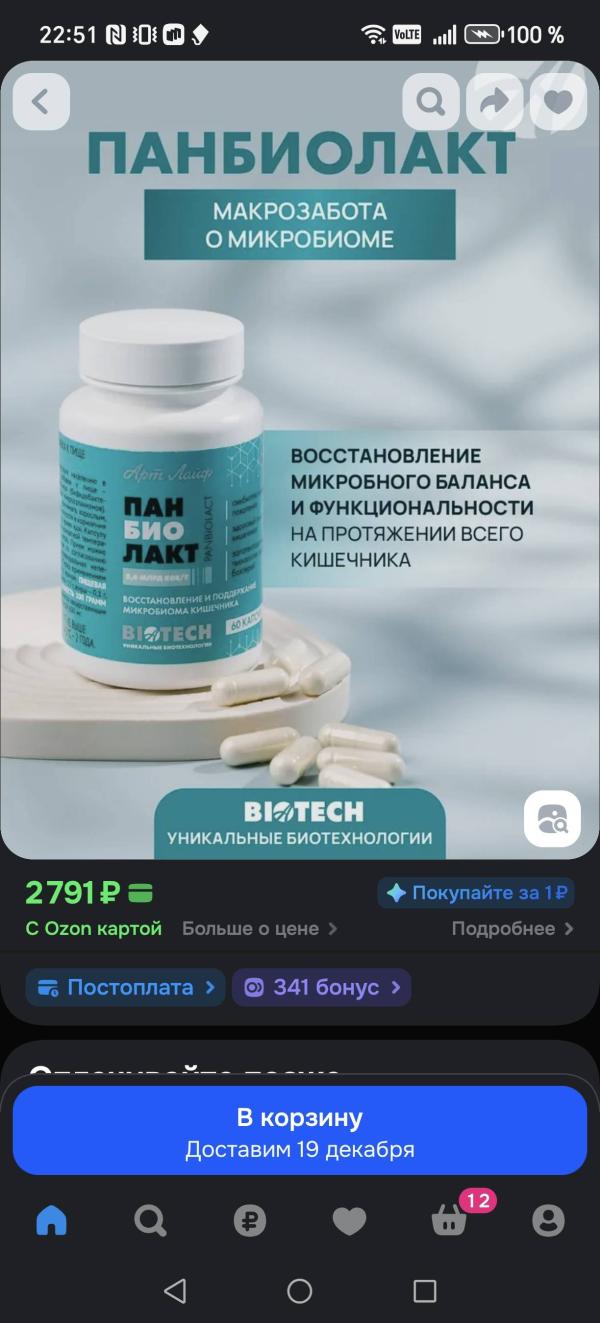
Task: Add Панбиолакт to favorites
Action: (x=557, y=102)
